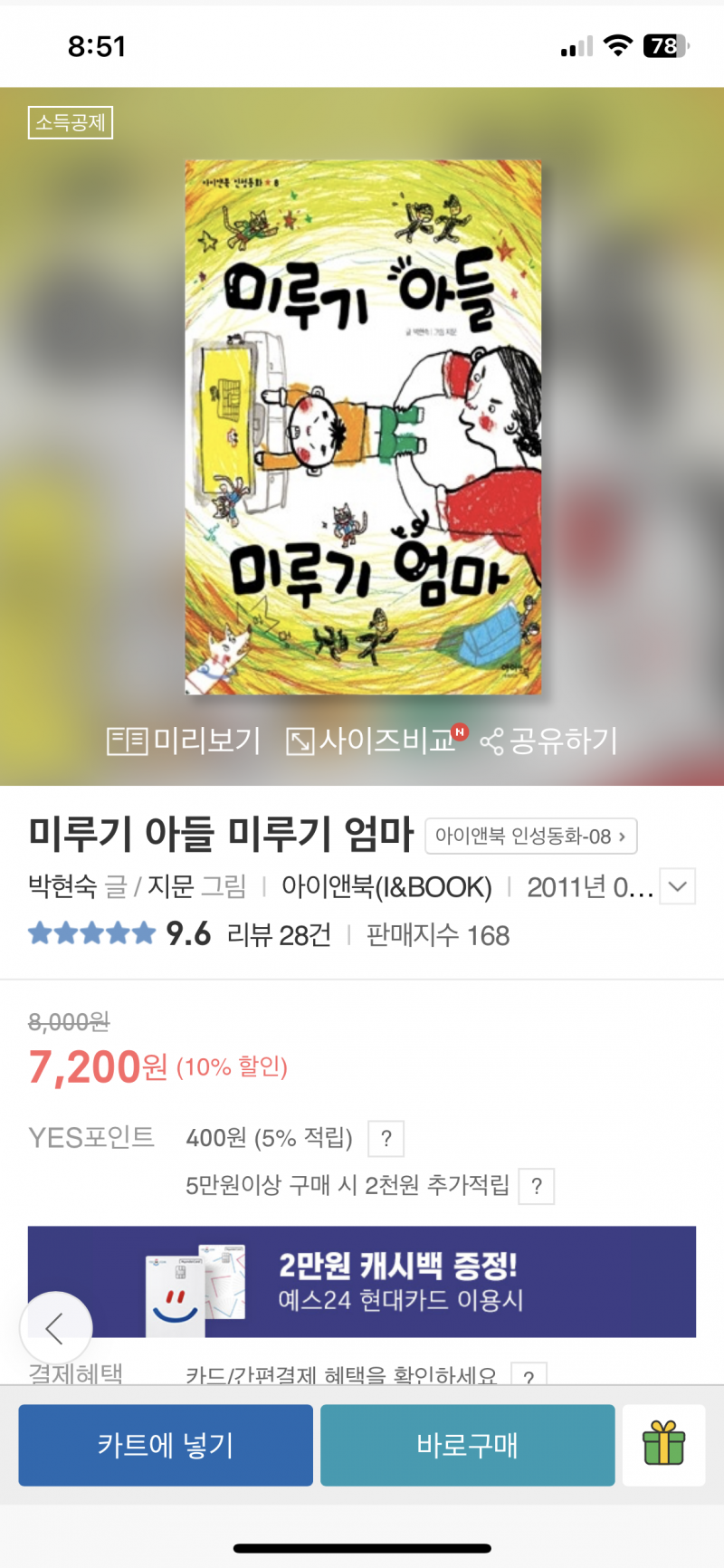View the 미루기 아들 미루기 엄마 cover image
Screen dimensions: 724x1568
(x=363, y=427)
